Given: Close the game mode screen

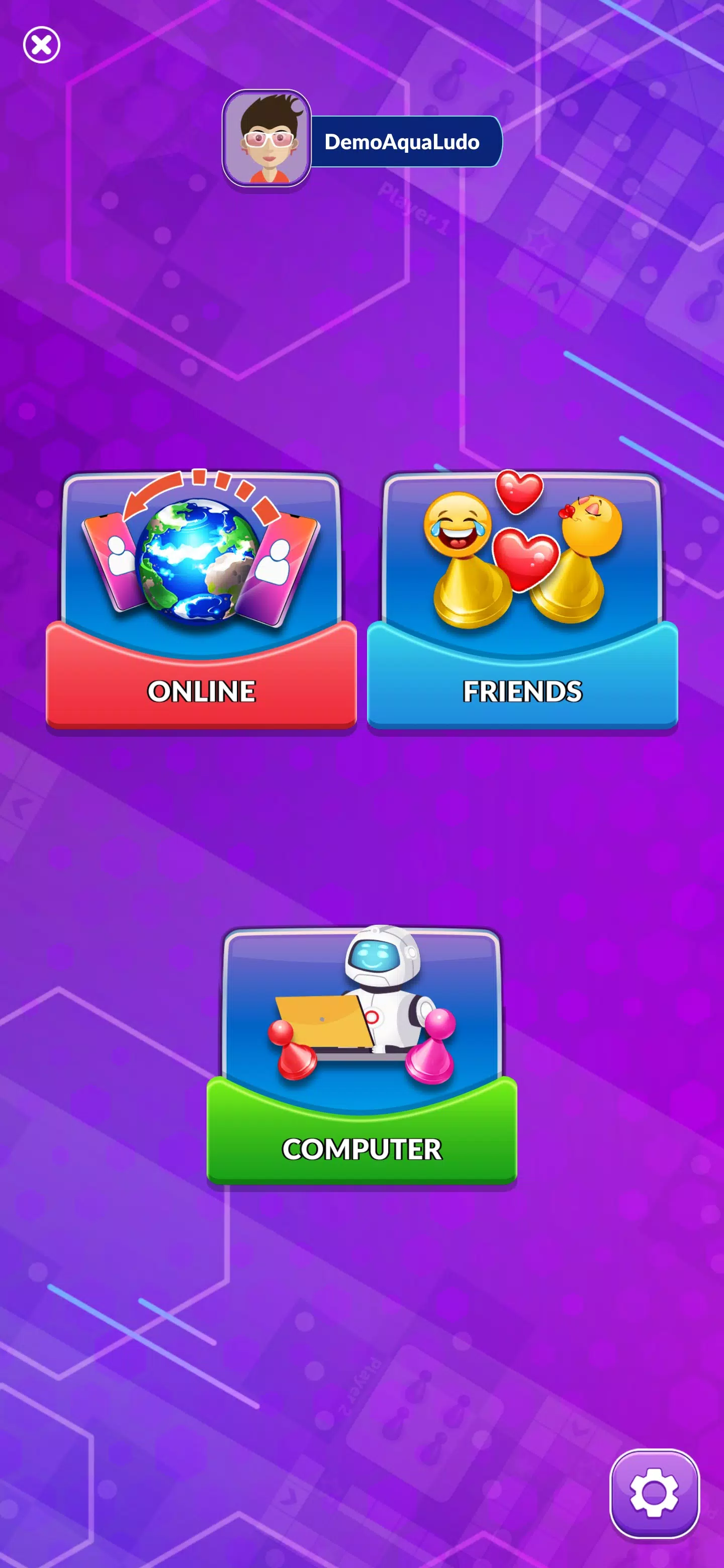Looking at the screenshot, I should [41, 44].
